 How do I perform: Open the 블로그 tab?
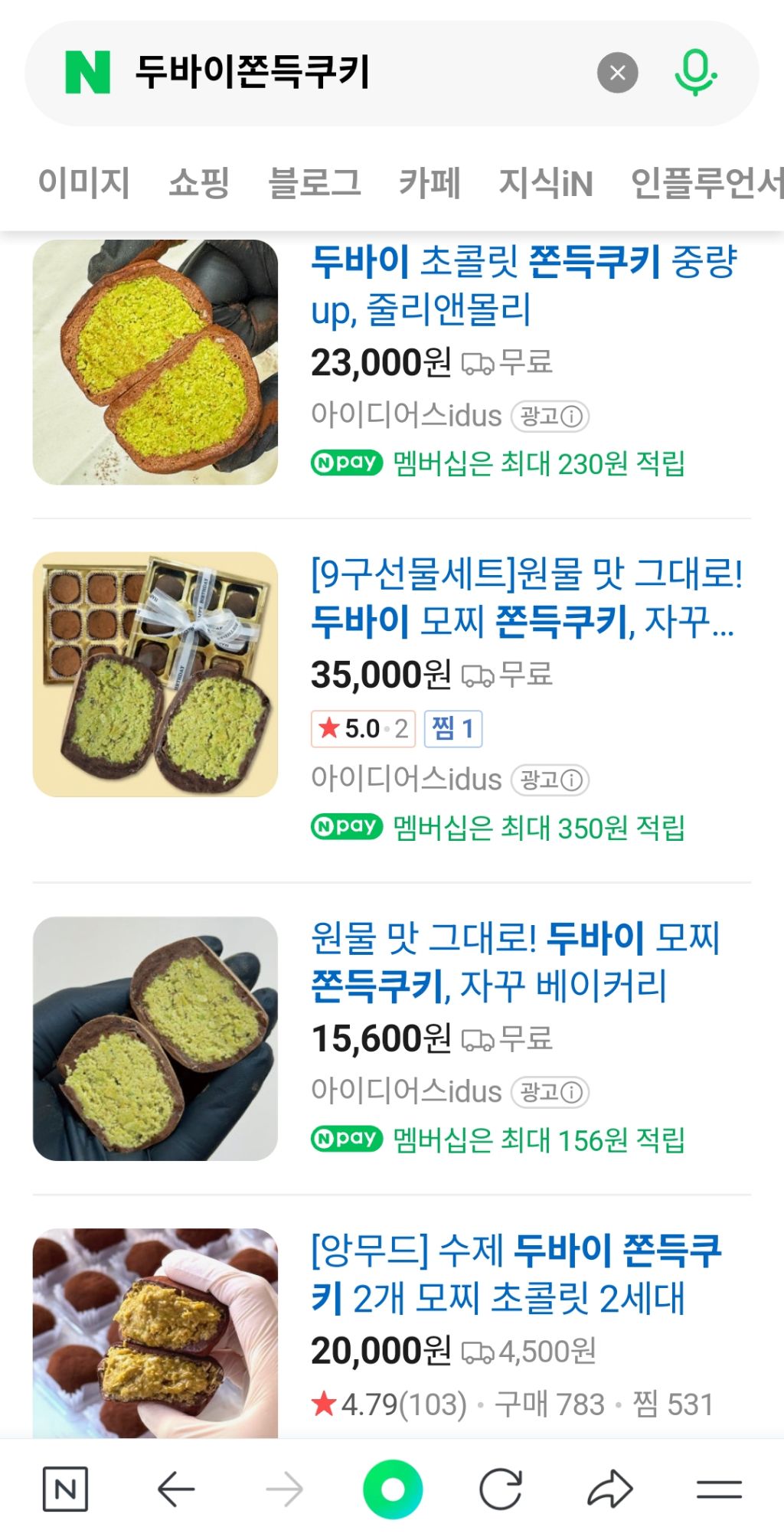tap(315, 184)
